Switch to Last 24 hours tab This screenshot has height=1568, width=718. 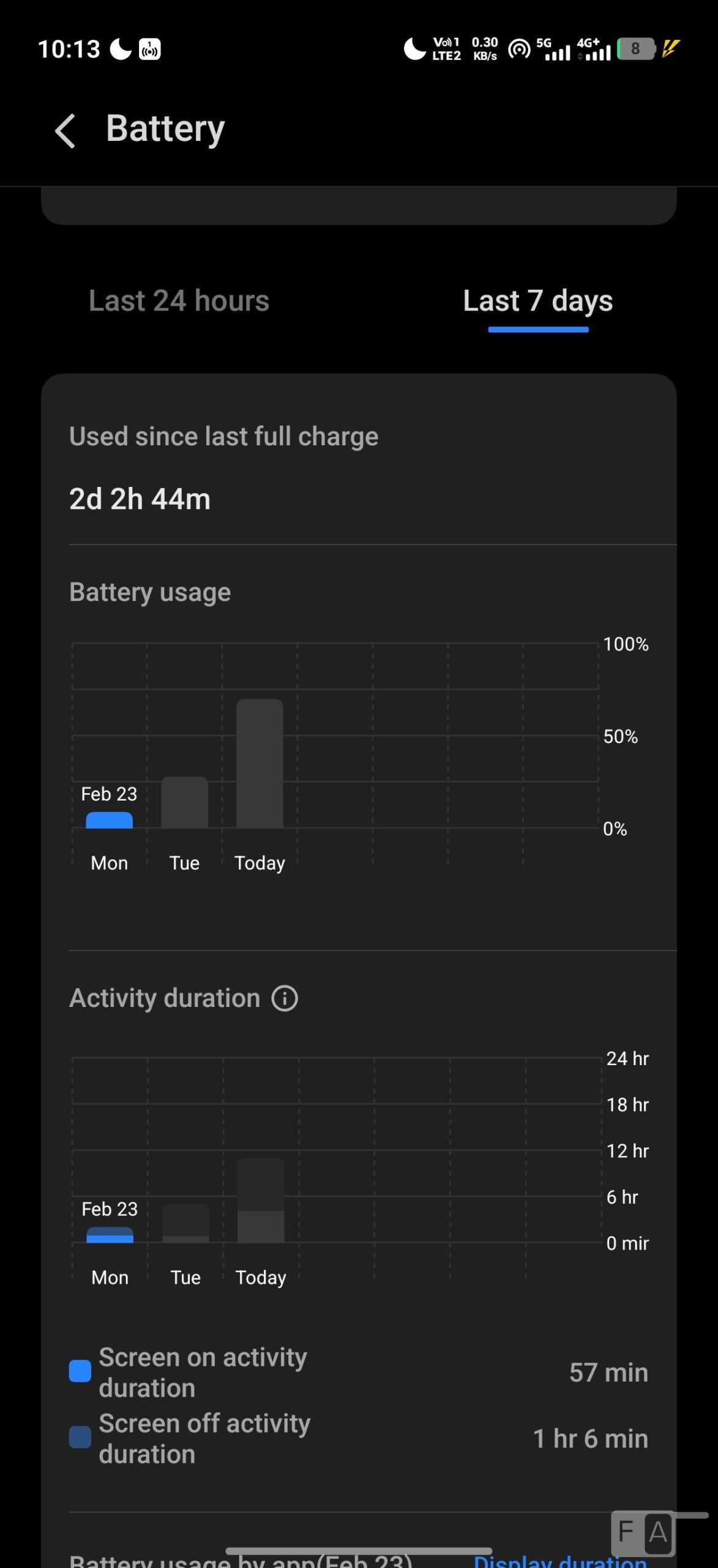(179, 301)
